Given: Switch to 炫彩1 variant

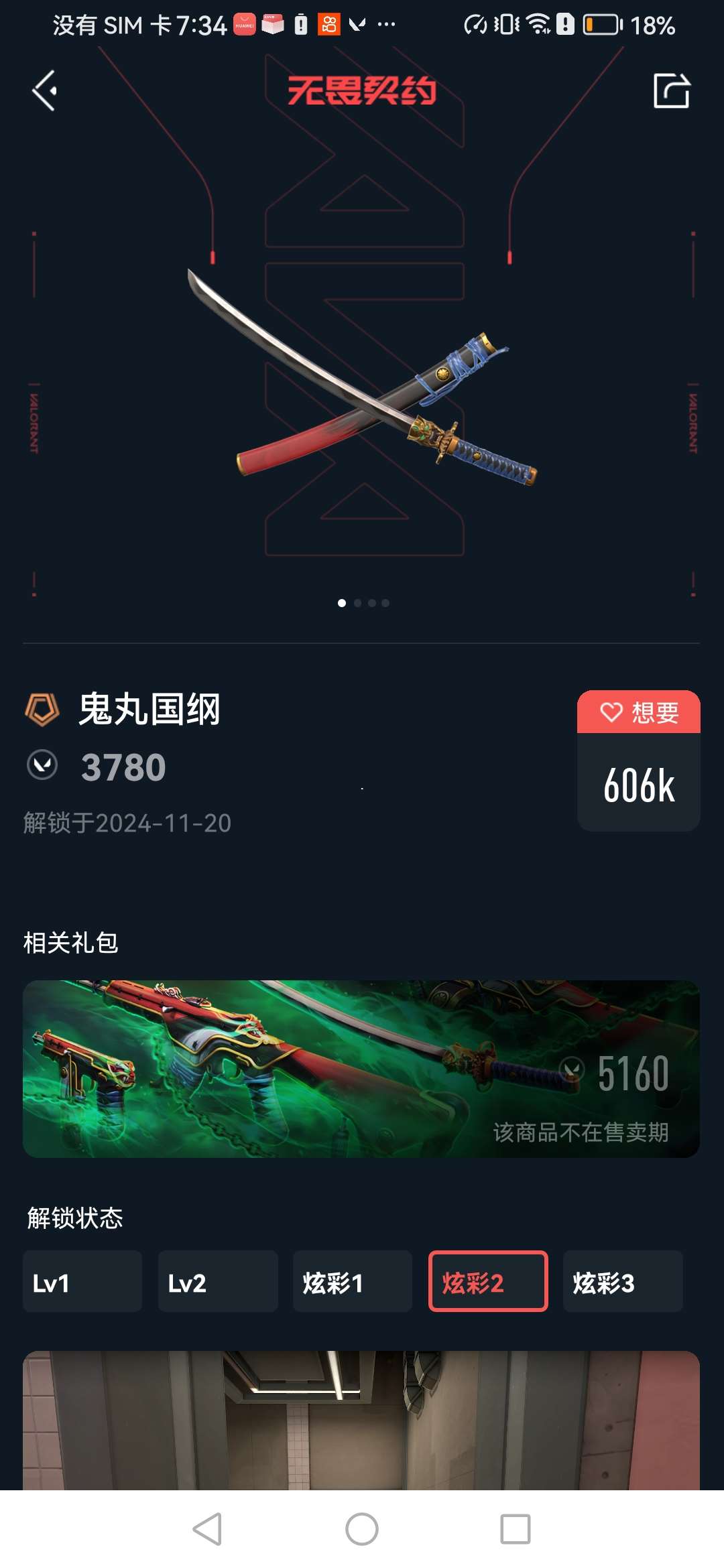Looking at the screenshot, I should (x=353, y=1281).
